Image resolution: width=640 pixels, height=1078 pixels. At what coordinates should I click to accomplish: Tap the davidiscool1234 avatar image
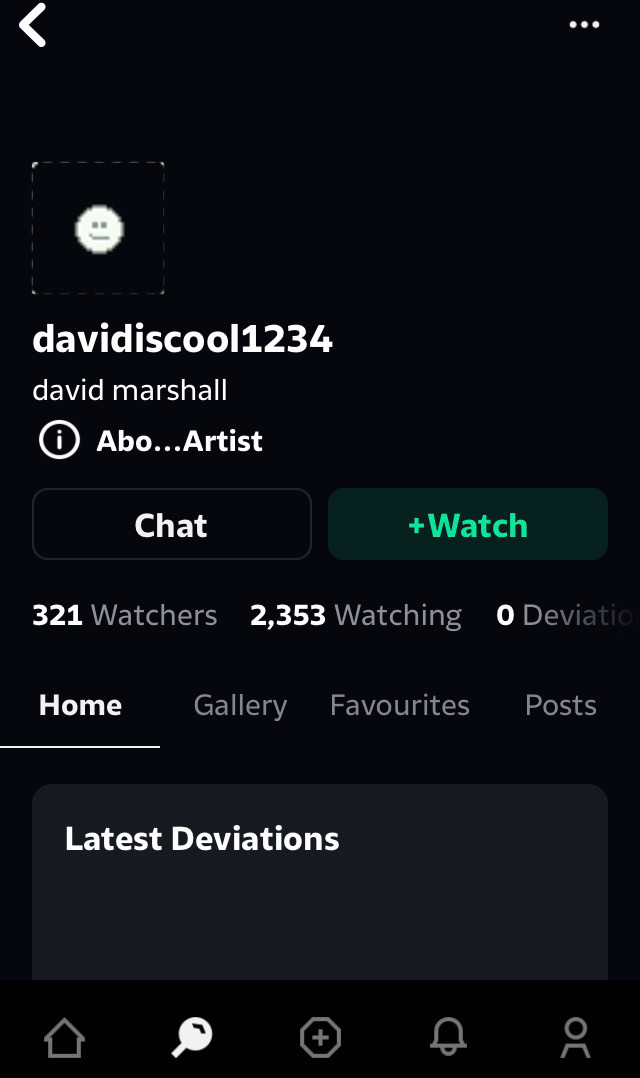pyautogui.click(x=98, y=228)
